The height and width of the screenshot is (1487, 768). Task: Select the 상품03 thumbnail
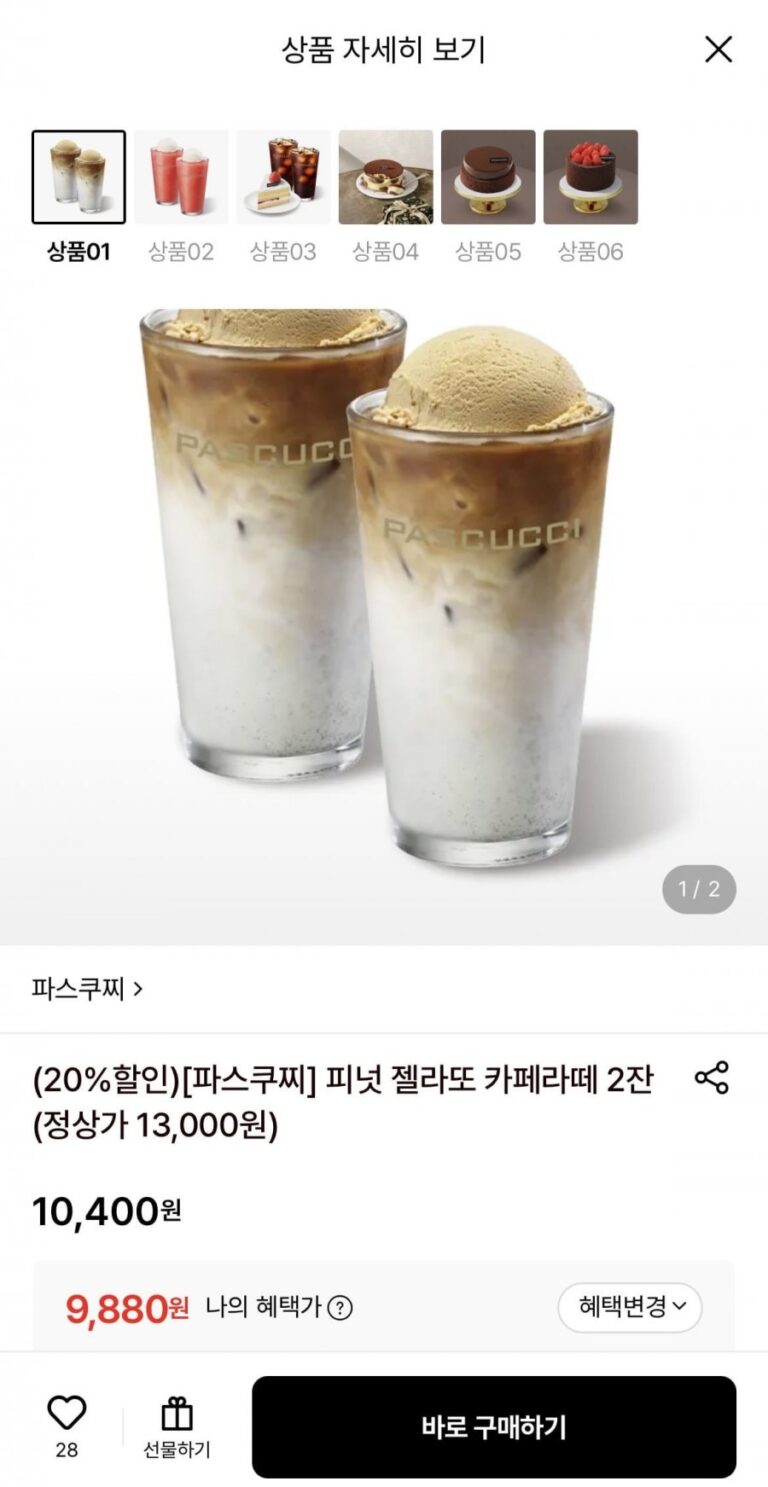pos(283,177)
